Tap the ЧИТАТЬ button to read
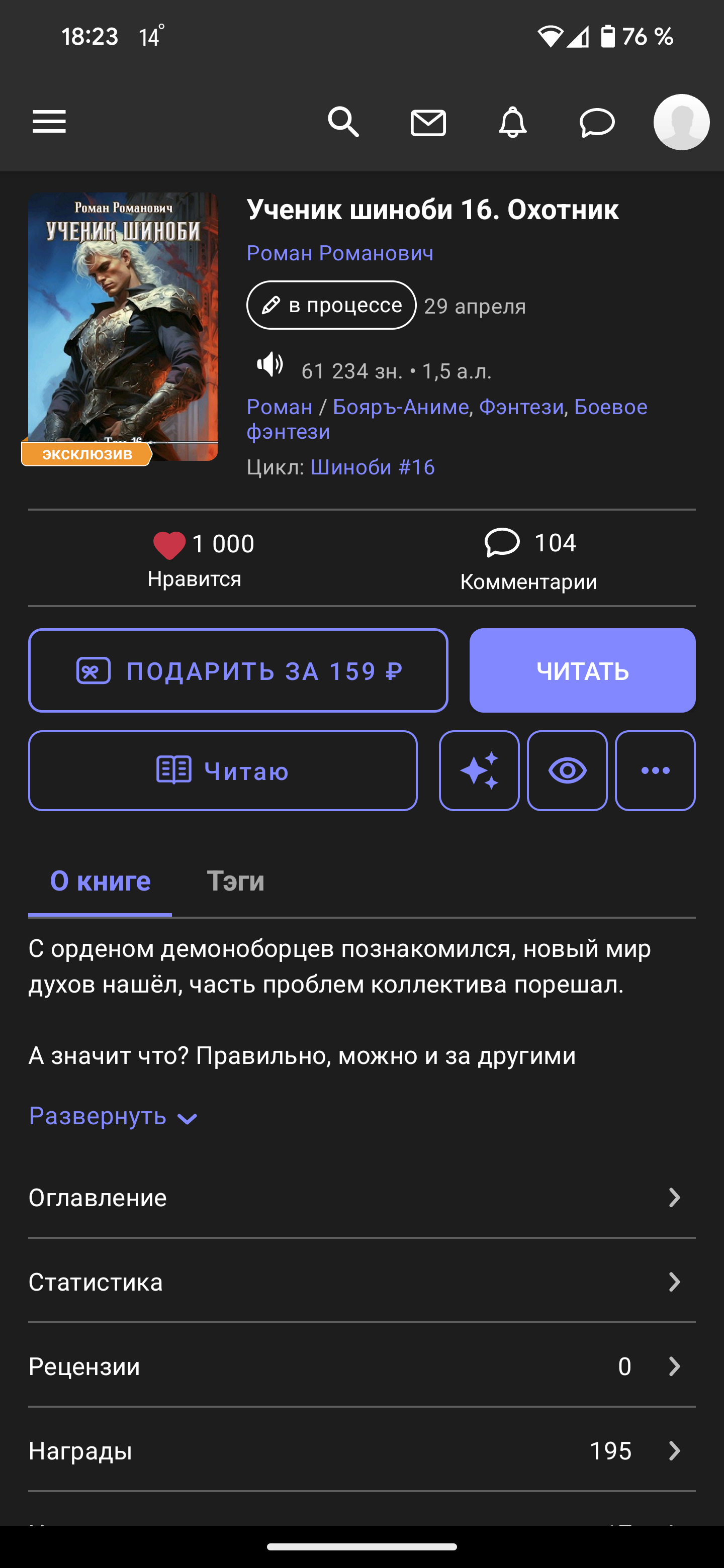Screen dimensions: 724x1568 point(582,670)
